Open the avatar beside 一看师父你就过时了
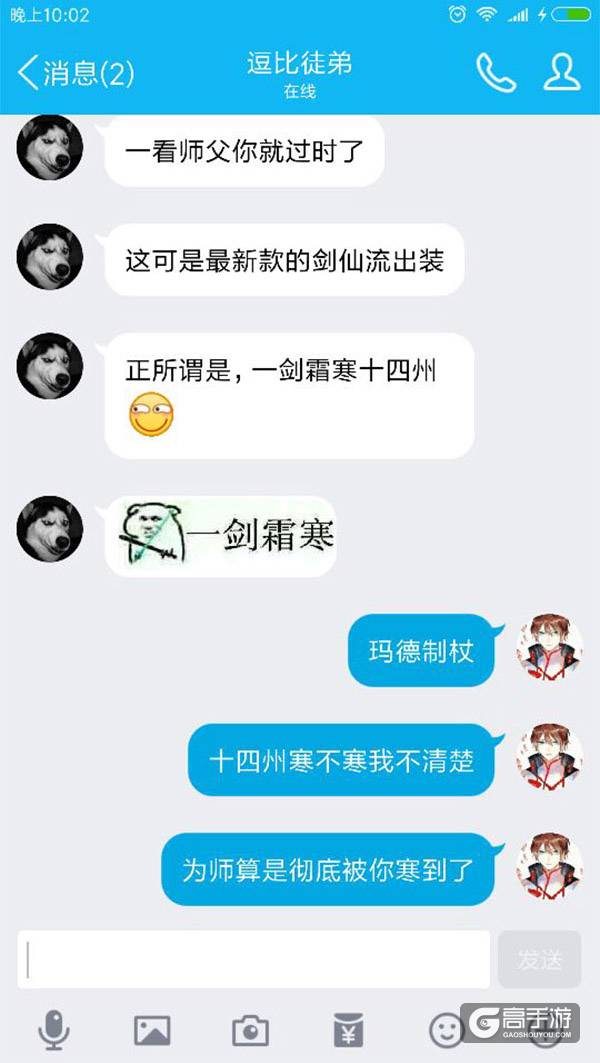This screenshot has height=1063, width=600. tap(50, 148)
